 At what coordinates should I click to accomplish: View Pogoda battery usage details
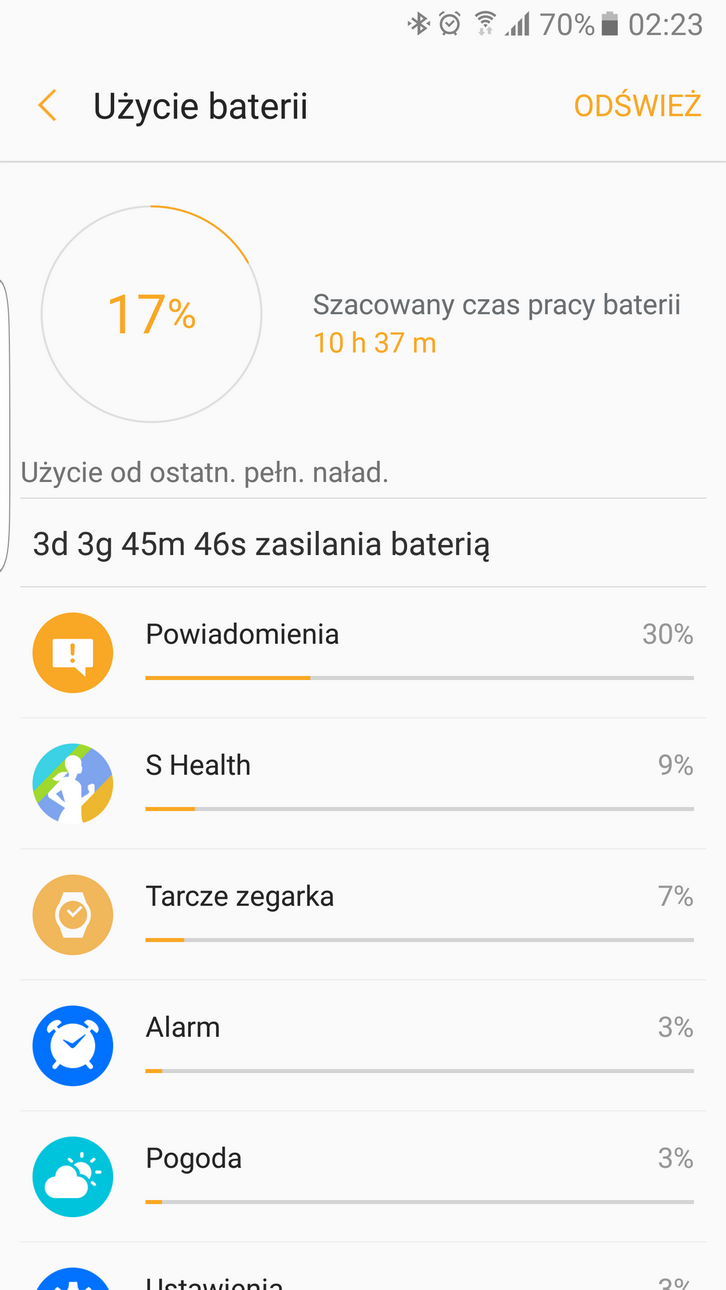click(363, 1176)
